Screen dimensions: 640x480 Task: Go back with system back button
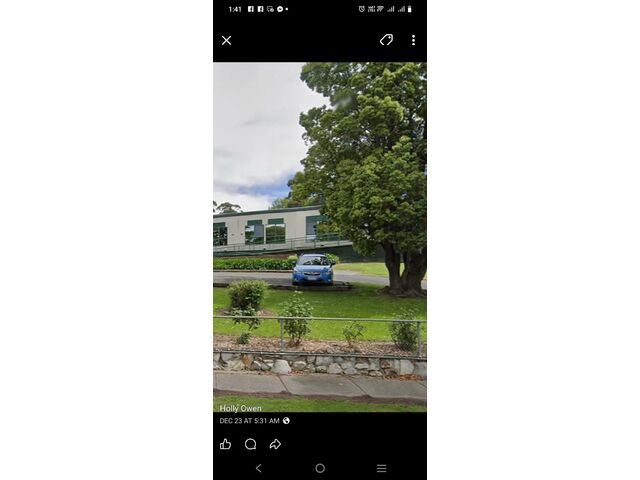click(258, 468)
